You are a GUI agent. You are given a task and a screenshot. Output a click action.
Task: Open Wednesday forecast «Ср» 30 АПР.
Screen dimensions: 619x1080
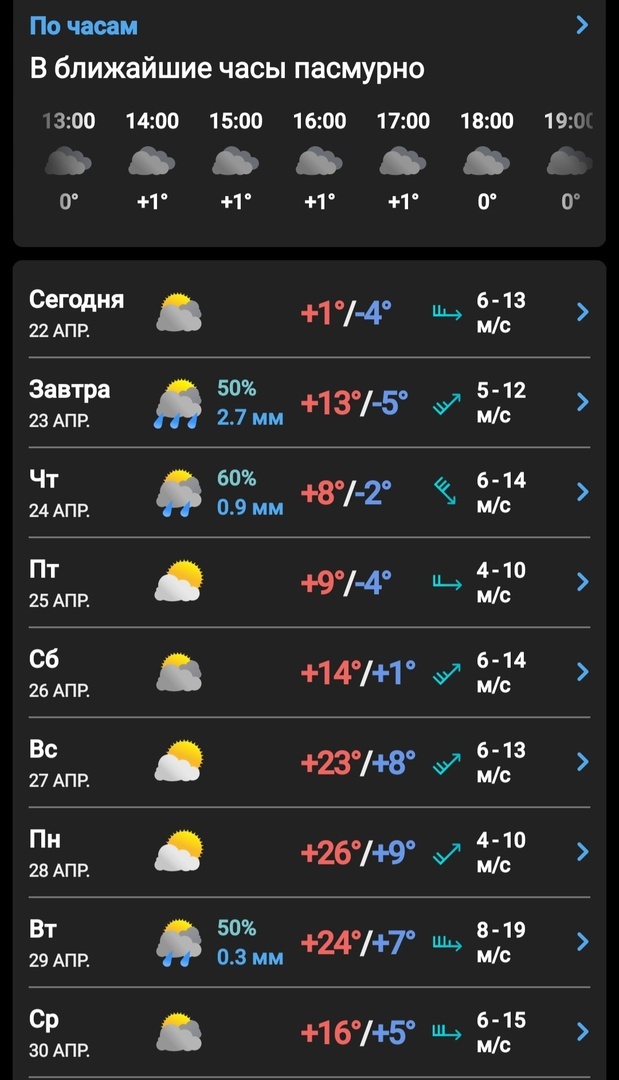[308, 1032]
